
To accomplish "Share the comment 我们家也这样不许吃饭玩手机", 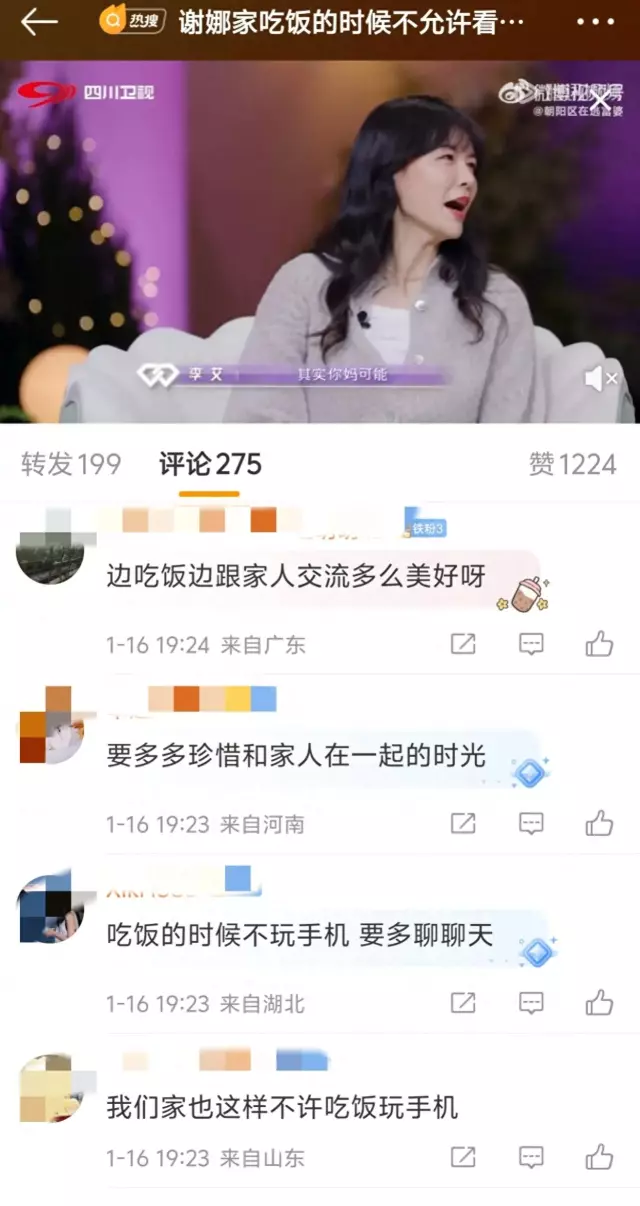I will [463, 1158].
